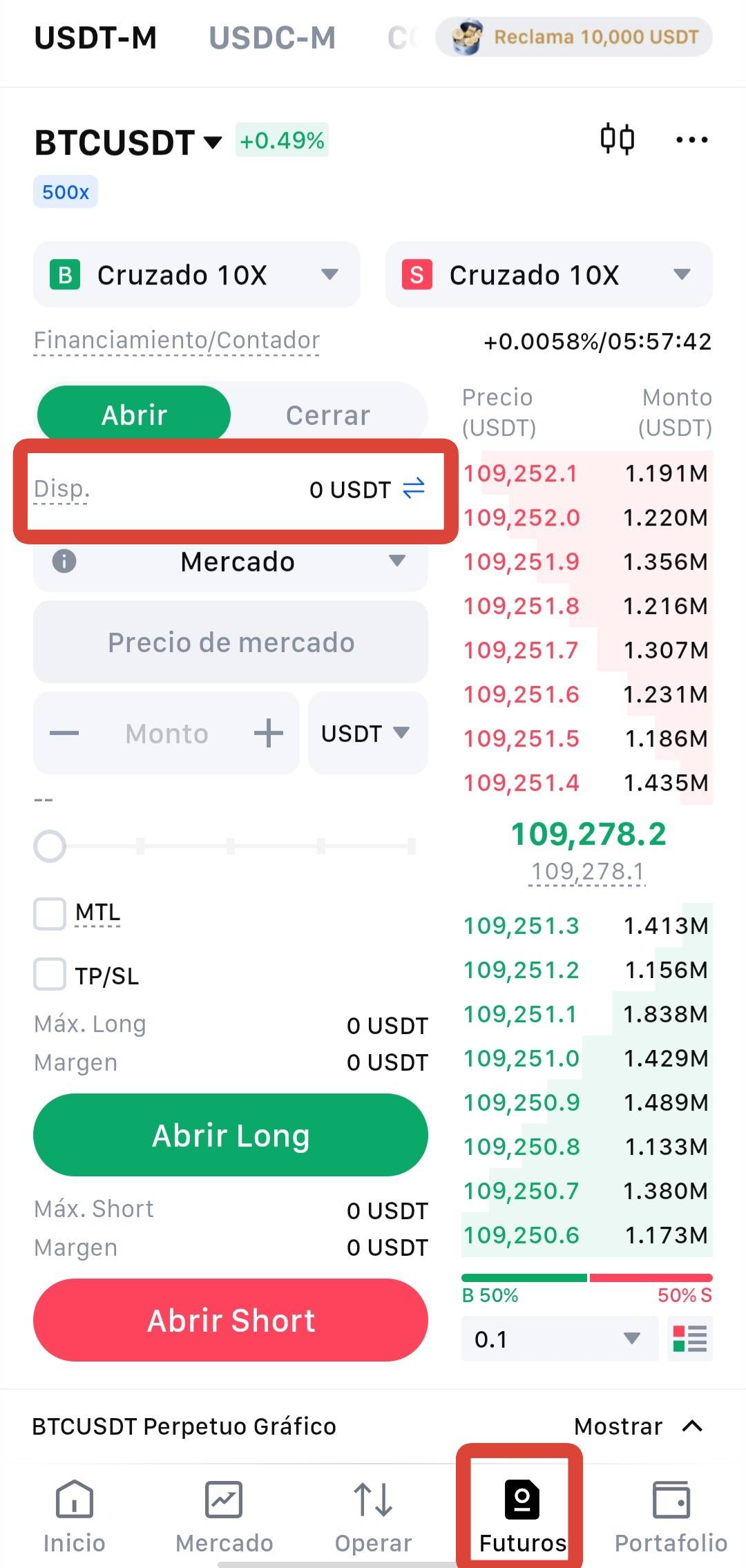Open the buy-side Cruzado 10X leverage dropdown

(x=196, y=275)
